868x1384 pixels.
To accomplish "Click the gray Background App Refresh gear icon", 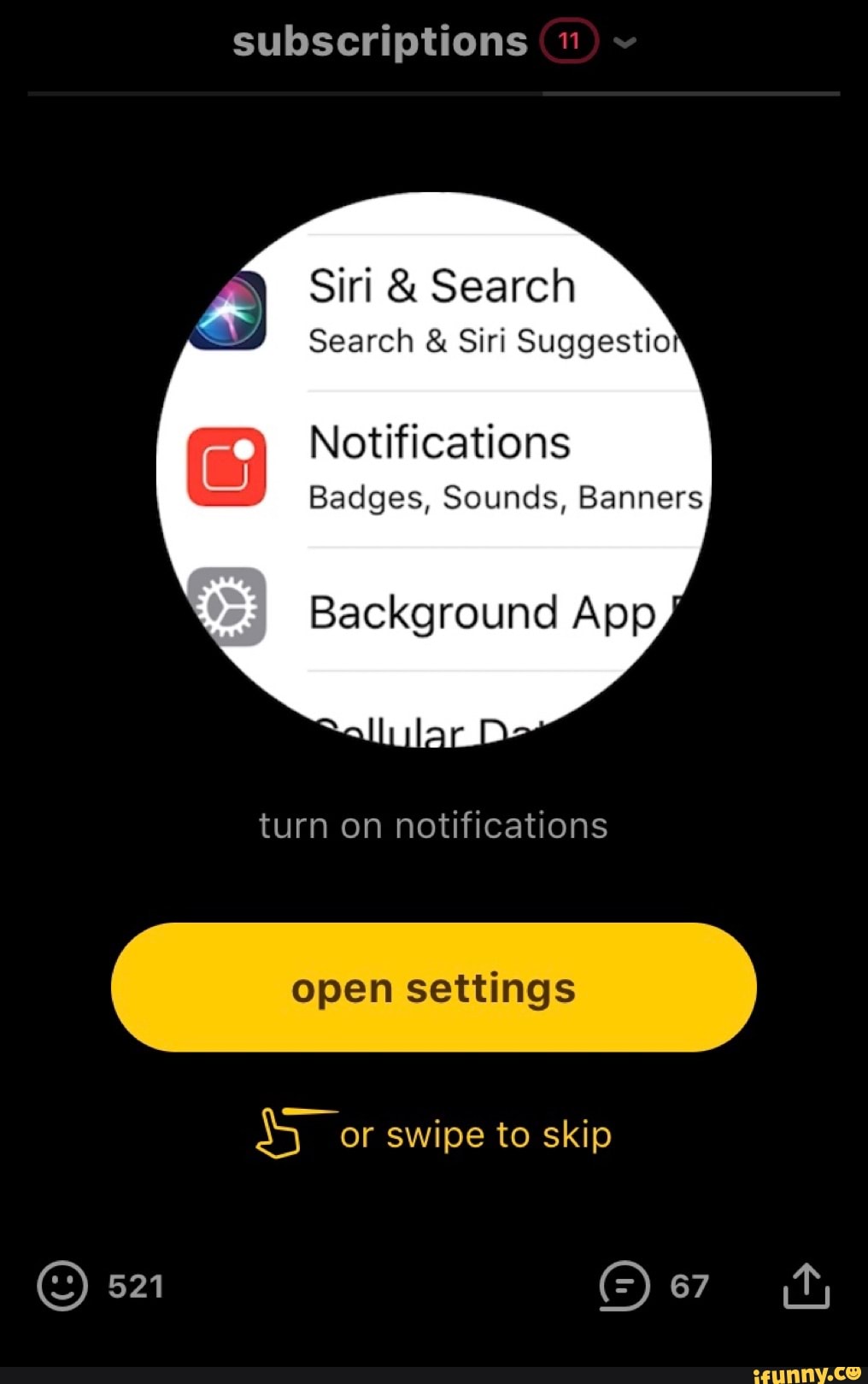I will 226,608.
